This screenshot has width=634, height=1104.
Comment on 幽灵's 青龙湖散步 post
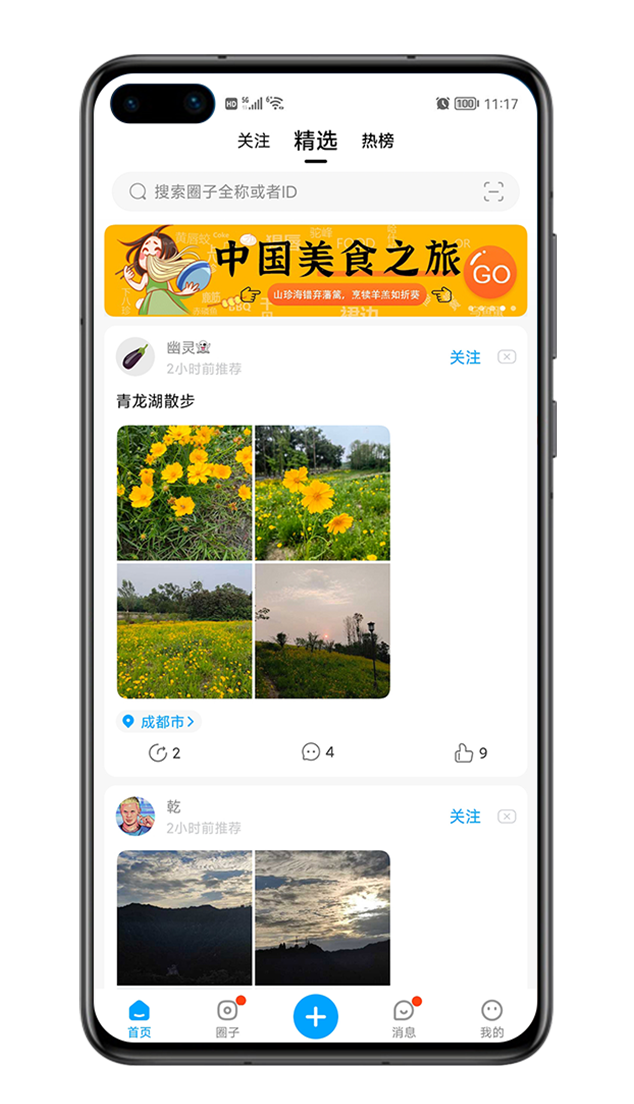317,752
